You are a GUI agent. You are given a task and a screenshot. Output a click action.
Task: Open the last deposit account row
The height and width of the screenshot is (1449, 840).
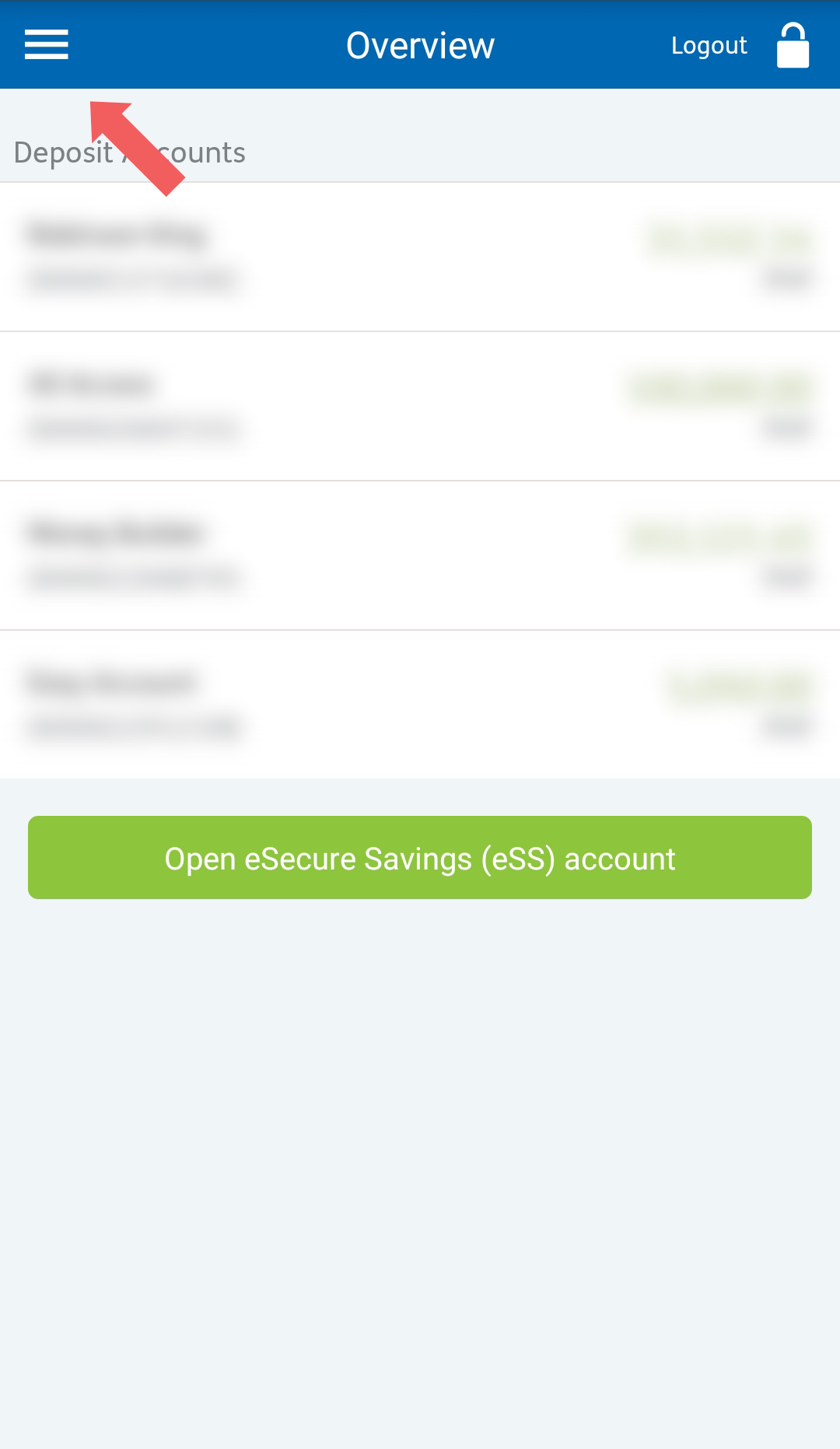[420, 705]
